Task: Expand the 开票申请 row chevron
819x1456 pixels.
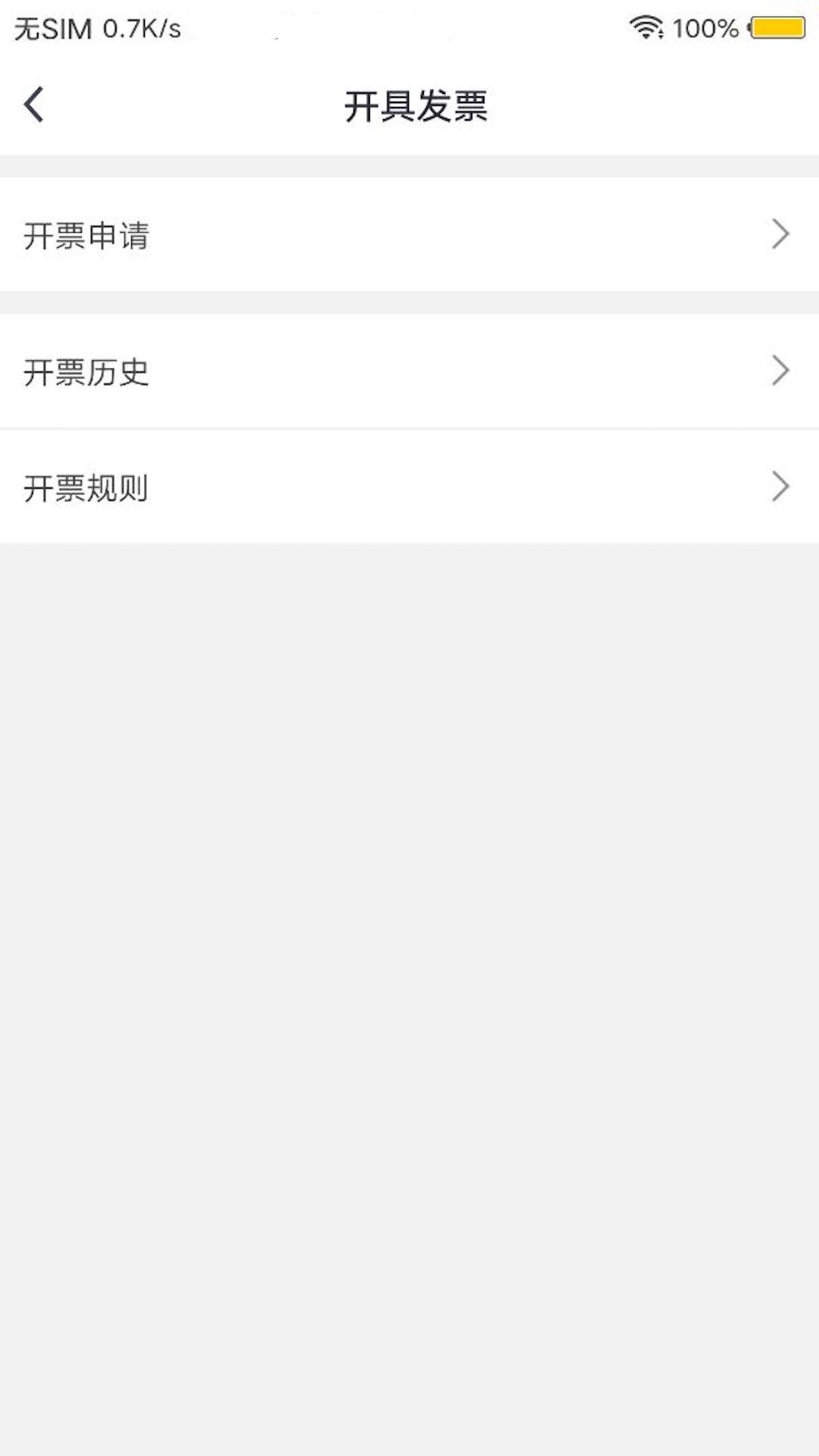Action: pos(780,235)
